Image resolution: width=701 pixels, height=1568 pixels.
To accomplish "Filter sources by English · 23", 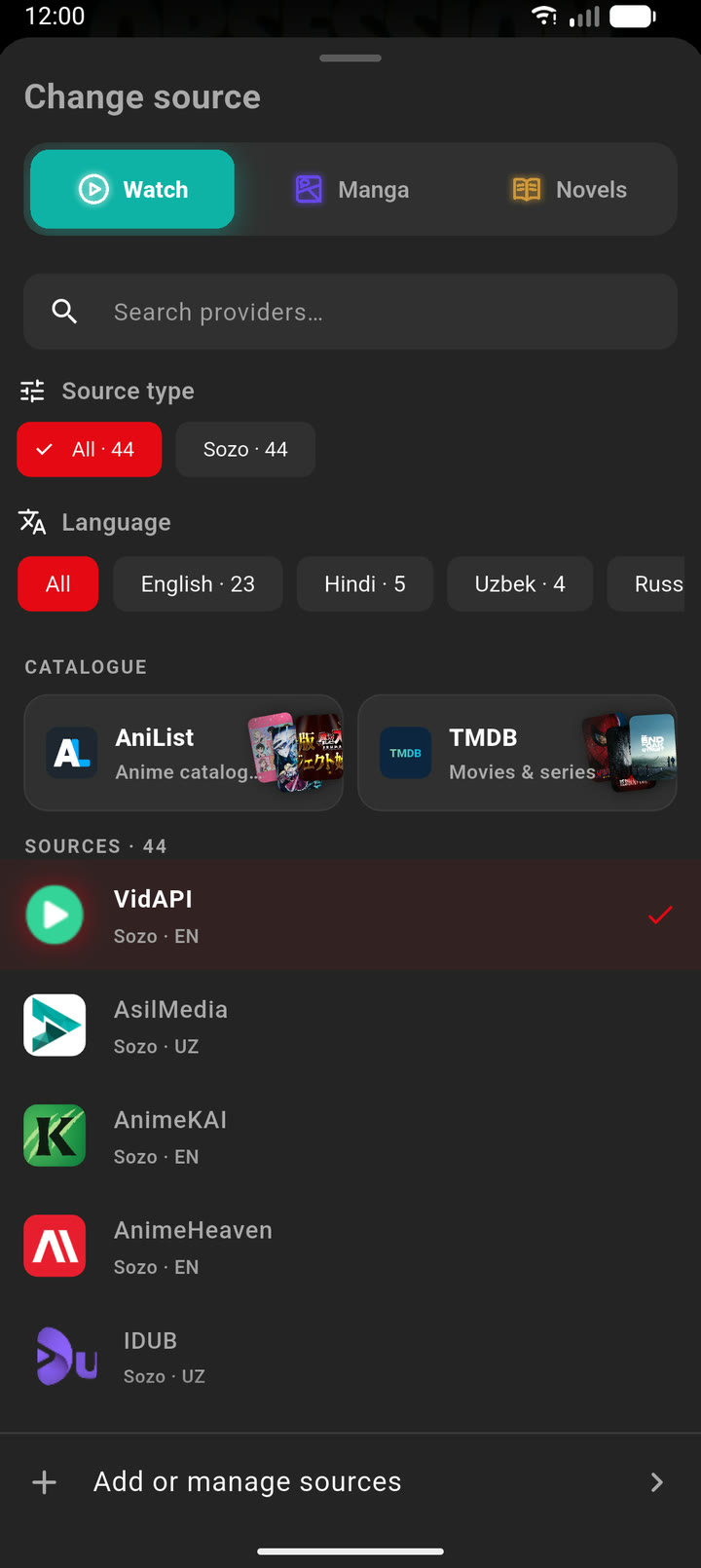I will tap(198, 584).
